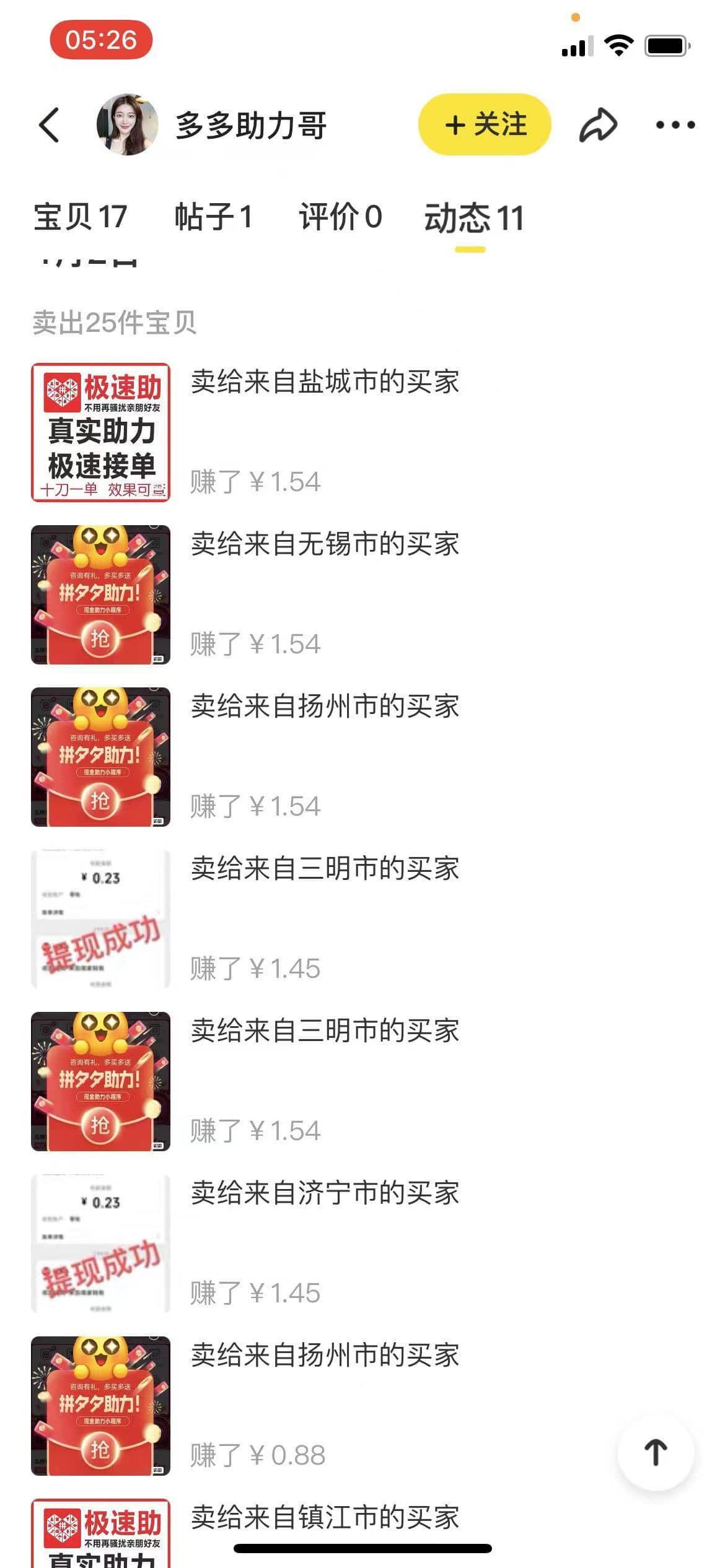Open the 评价0 tab
Image resolution: width=725 pixels, height=1568 pixels.
click(x=340, y=217)
